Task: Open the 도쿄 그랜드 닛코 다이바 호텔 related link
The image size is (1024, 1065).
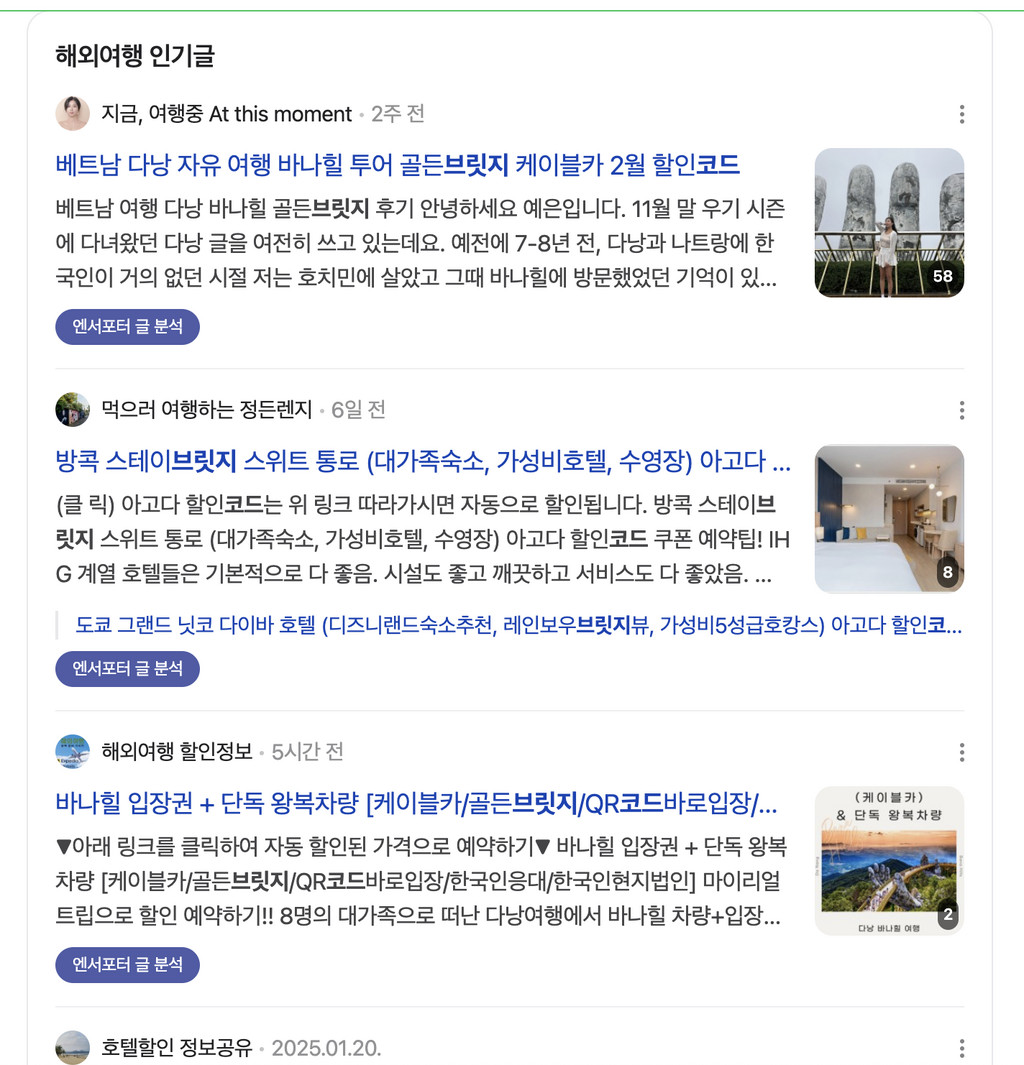Action: [518, 627]
